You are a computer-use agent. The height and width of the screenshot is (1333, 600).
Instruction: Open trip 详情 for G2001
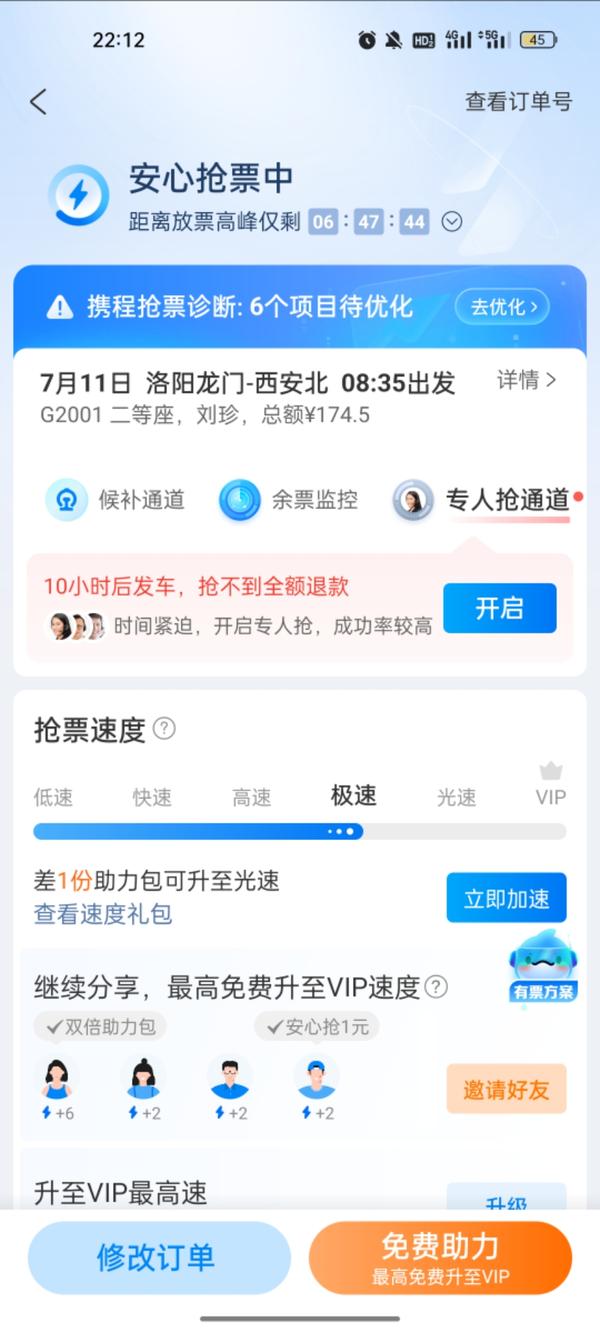click(x=526, y=380)
